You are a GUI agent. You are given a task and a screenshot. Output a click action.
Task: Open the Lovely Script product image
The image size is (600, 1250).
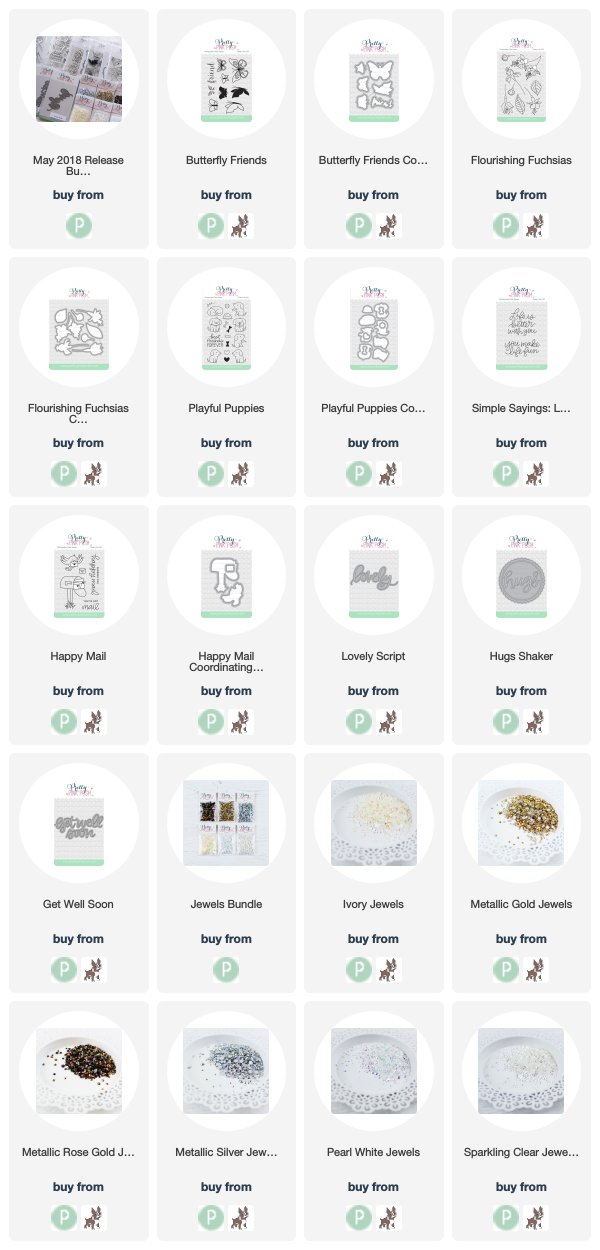[373, 575]
